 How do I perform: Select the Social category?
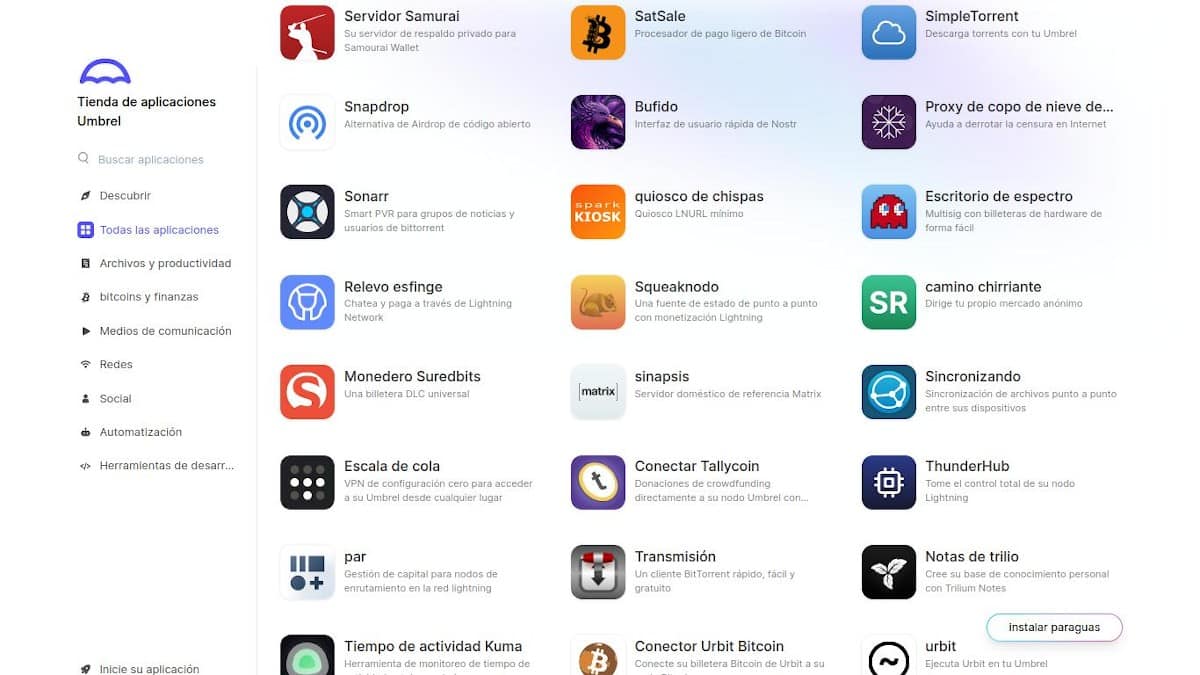(x=115, y=399)
